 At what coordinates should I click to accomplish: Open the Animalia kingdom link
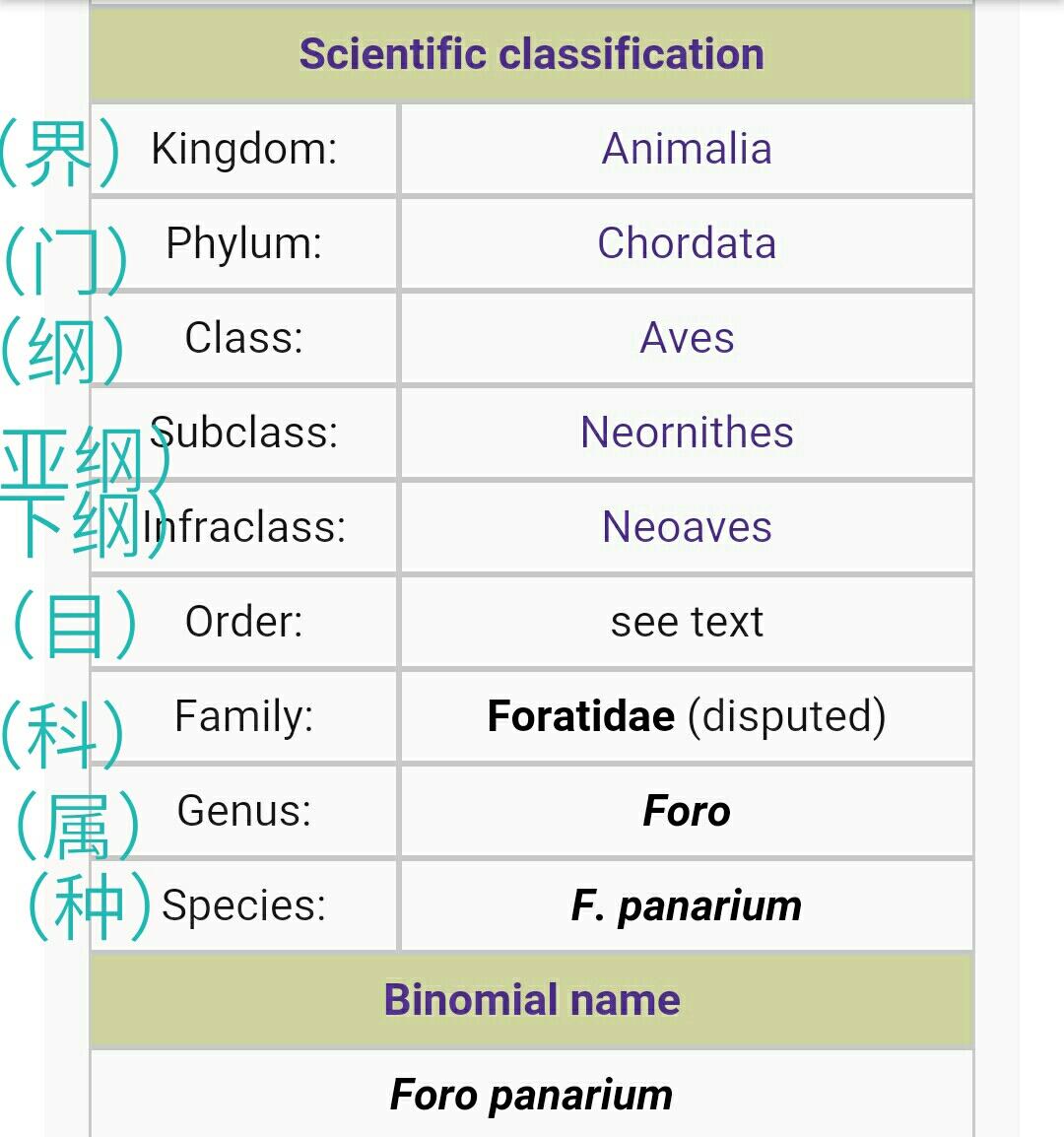click(687, 149)
